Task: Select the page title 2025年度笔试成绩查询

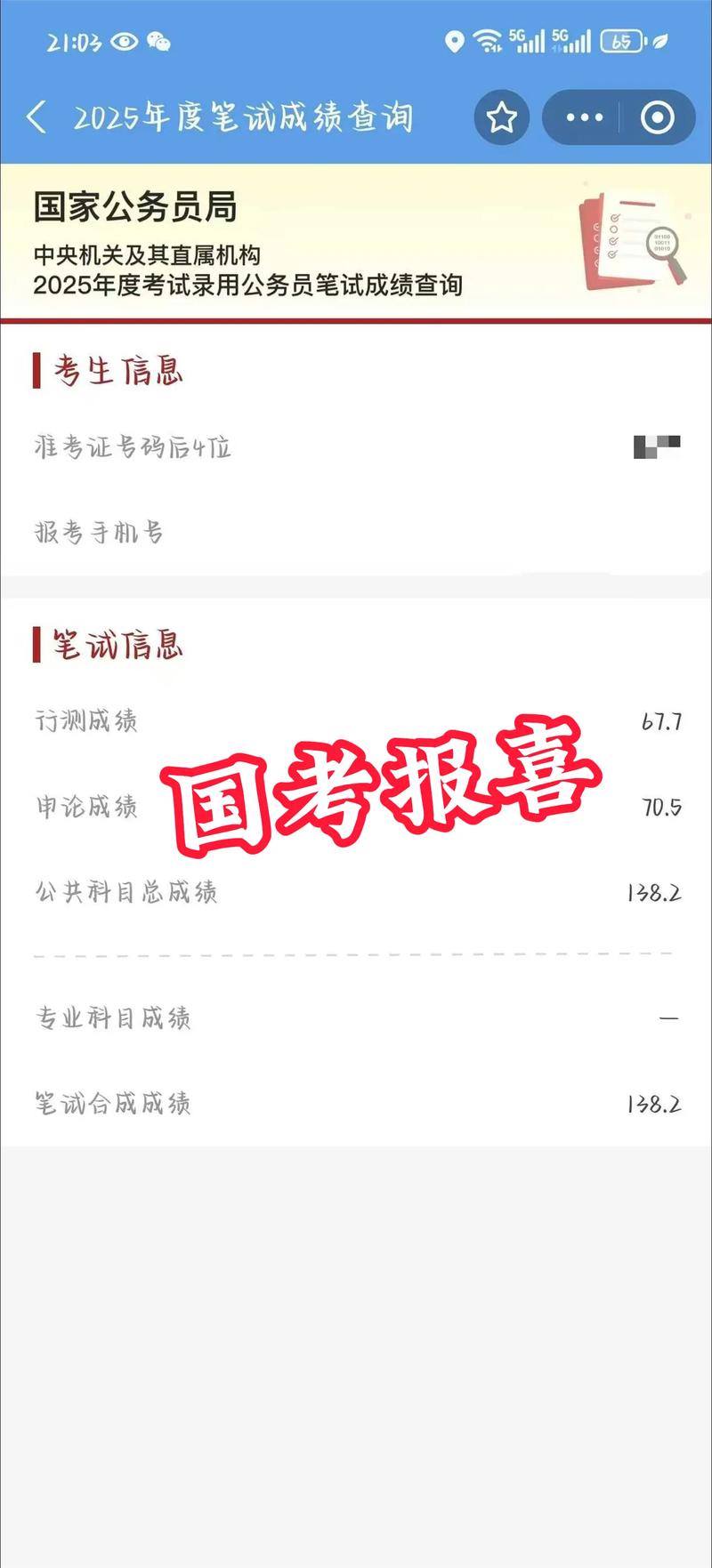Action: point(245,117)
